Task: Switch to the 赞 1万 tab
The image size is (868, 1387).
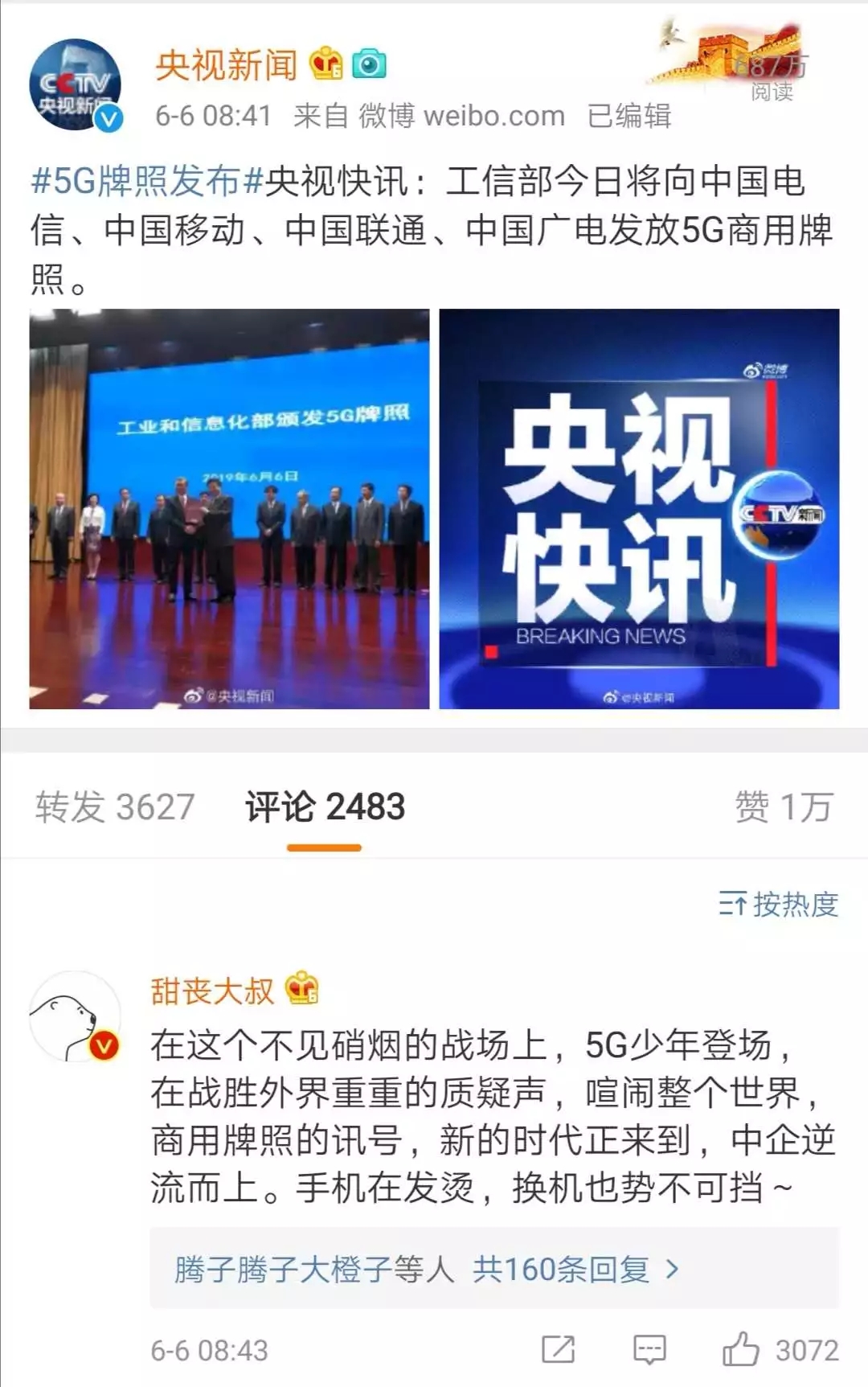Action: pos(782,807)
